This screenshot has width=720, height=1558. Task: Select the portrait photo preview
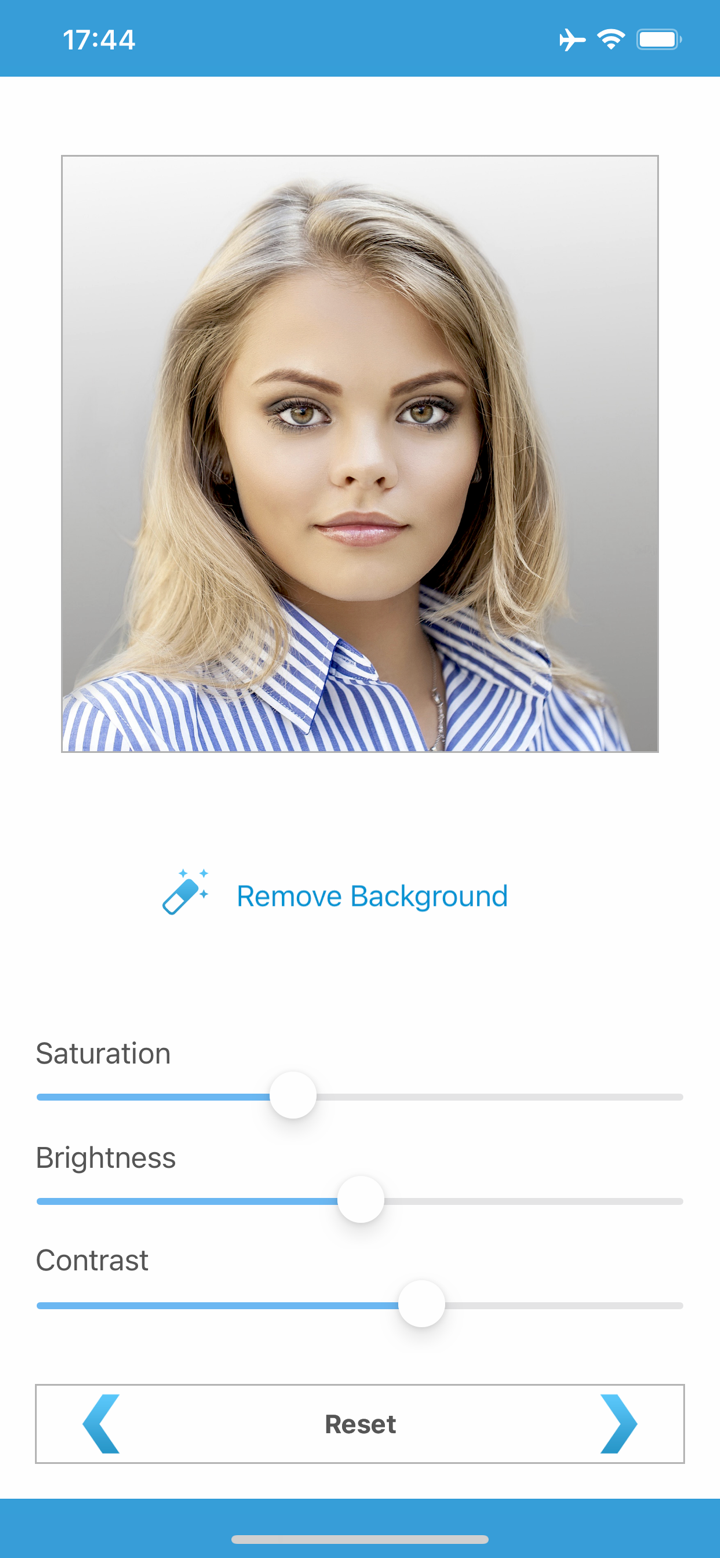360,453
